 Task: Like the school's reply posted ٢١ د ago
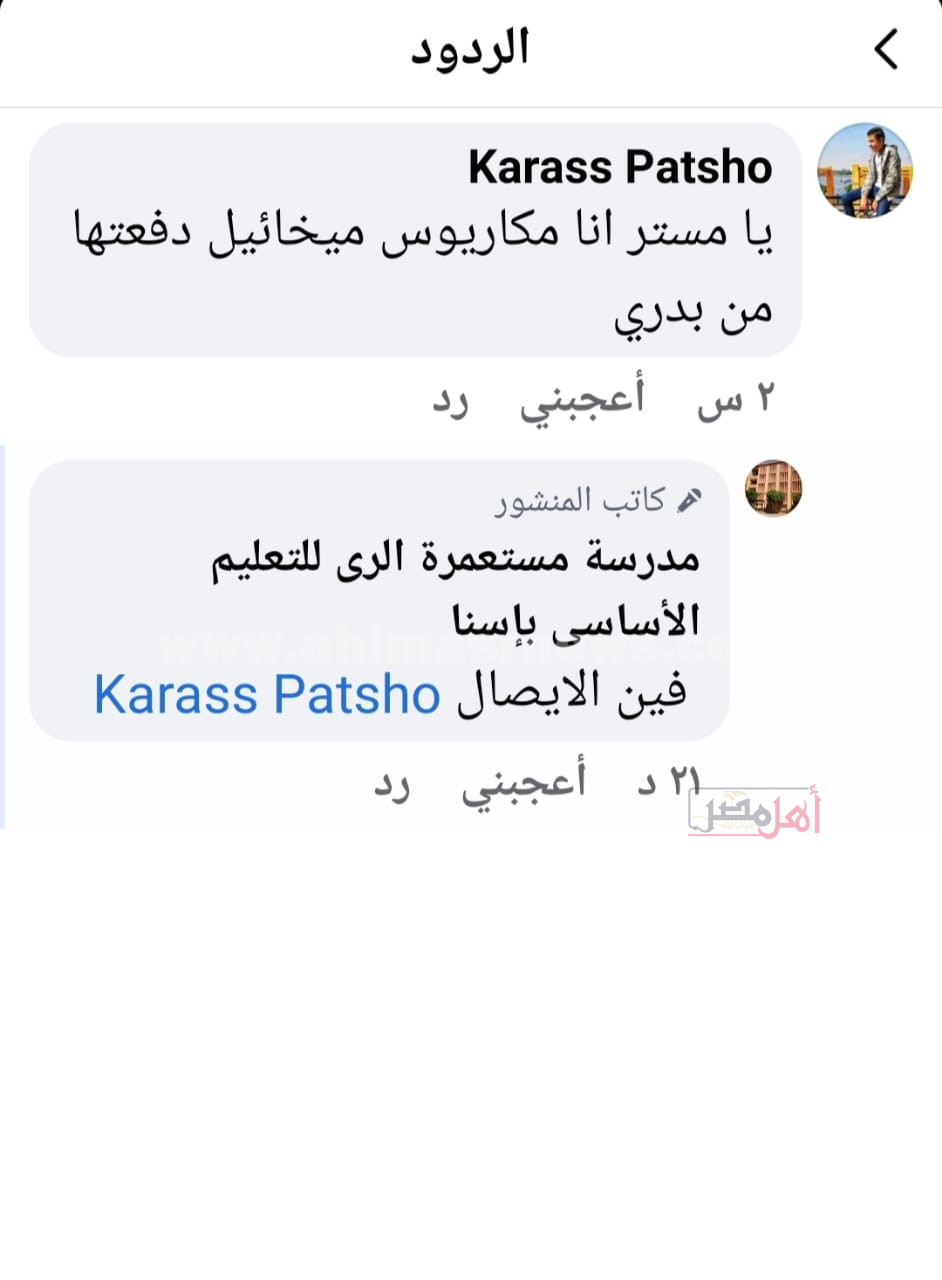(x=523, y=783)
